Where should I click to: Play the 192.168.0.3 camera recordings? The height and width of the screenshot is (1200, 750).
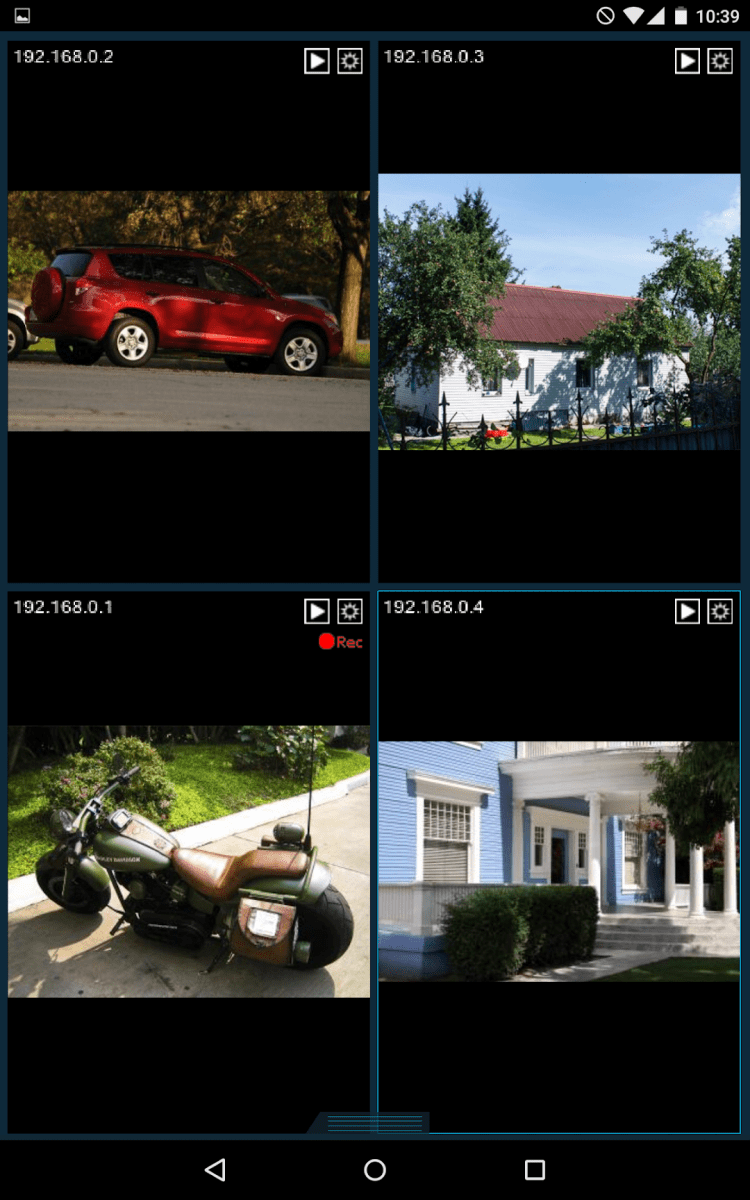pyautogui.click(x=687, y=61)
